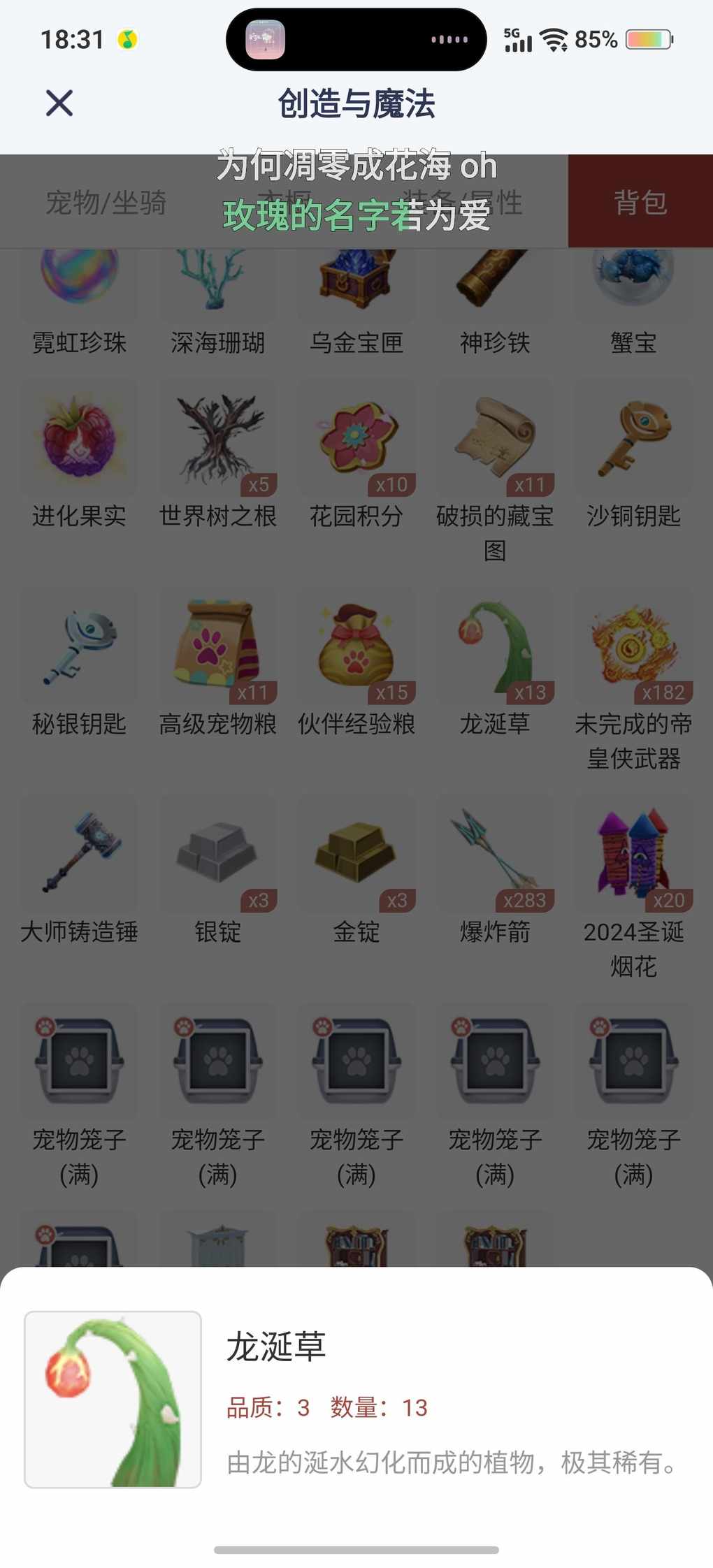Switch to the 背包 tab
The width and height of the screenshot is (713, 1568).
click(x=640, y=203)
